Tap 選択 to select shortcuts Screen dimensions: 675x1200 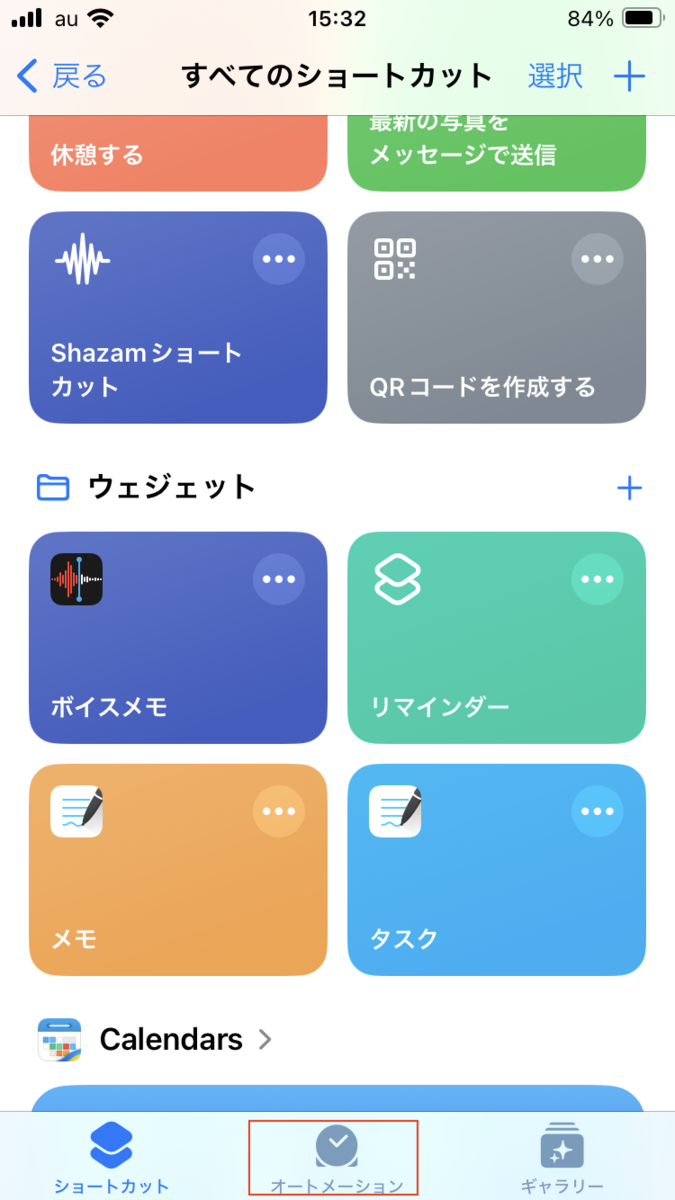(x=555, y=76)
